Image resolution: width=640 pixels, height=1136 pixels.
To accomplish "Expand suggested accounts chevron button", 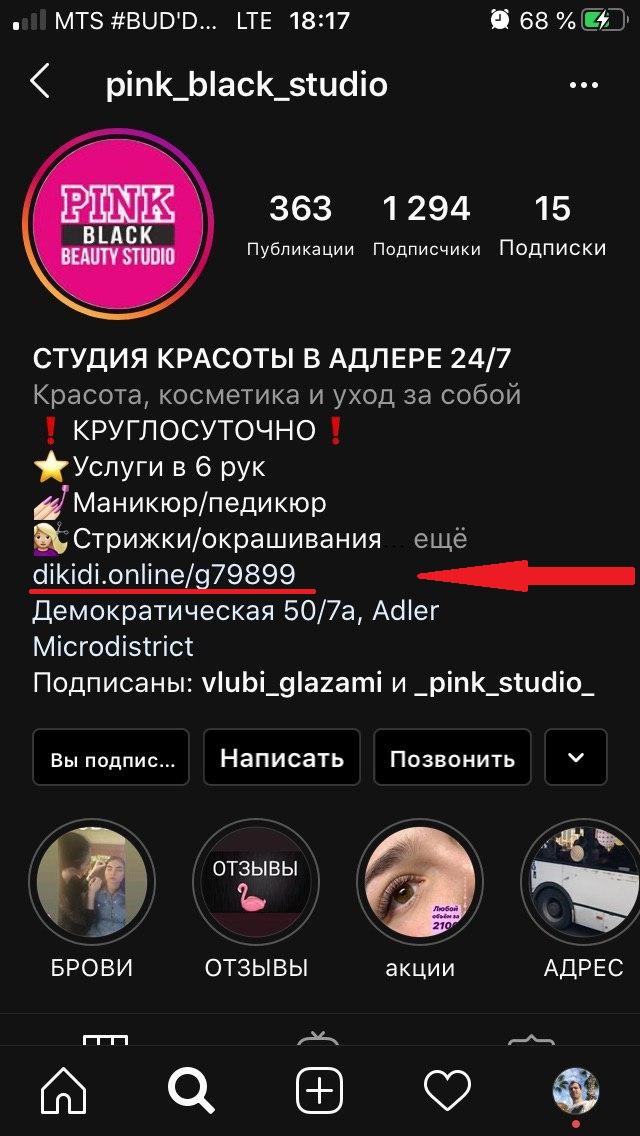I will 576,757.
